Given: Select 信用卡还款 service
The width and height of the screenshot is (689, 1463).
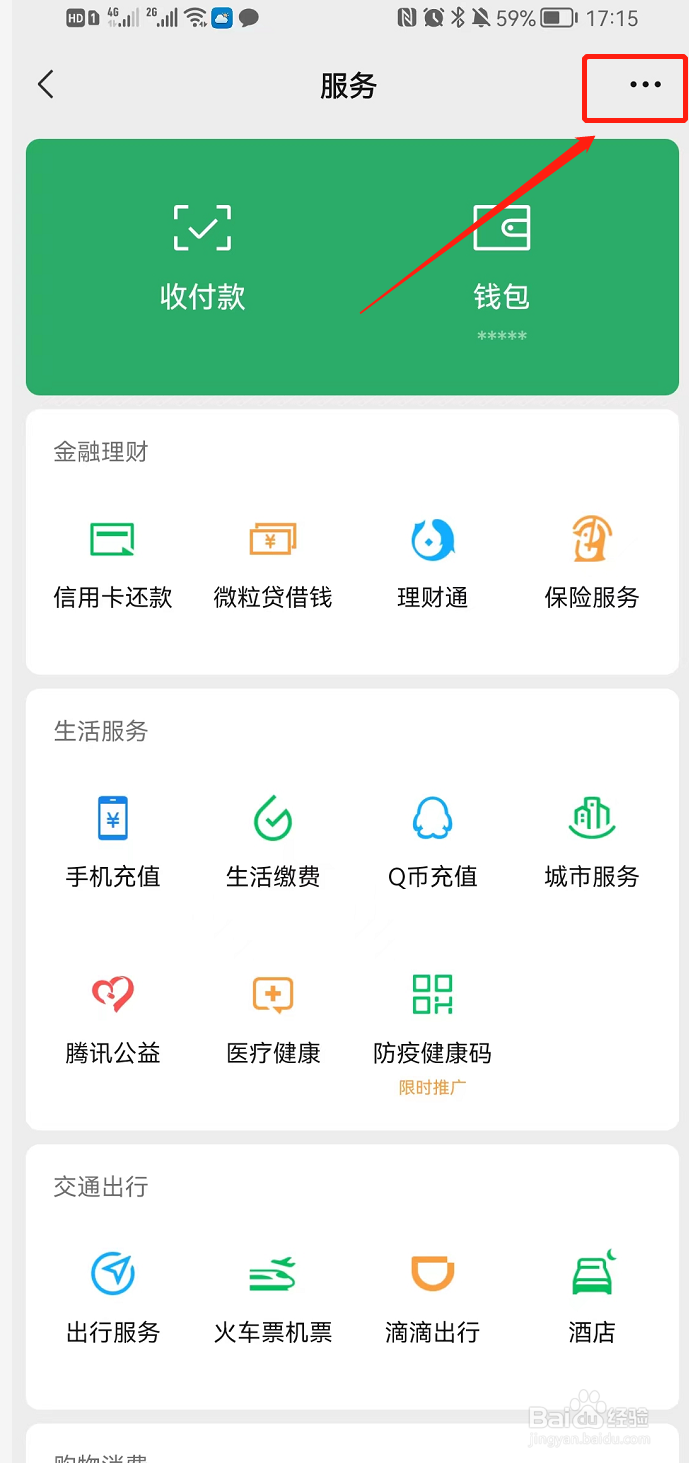Looking at the screenshot, I should click(x=113, y=563).
